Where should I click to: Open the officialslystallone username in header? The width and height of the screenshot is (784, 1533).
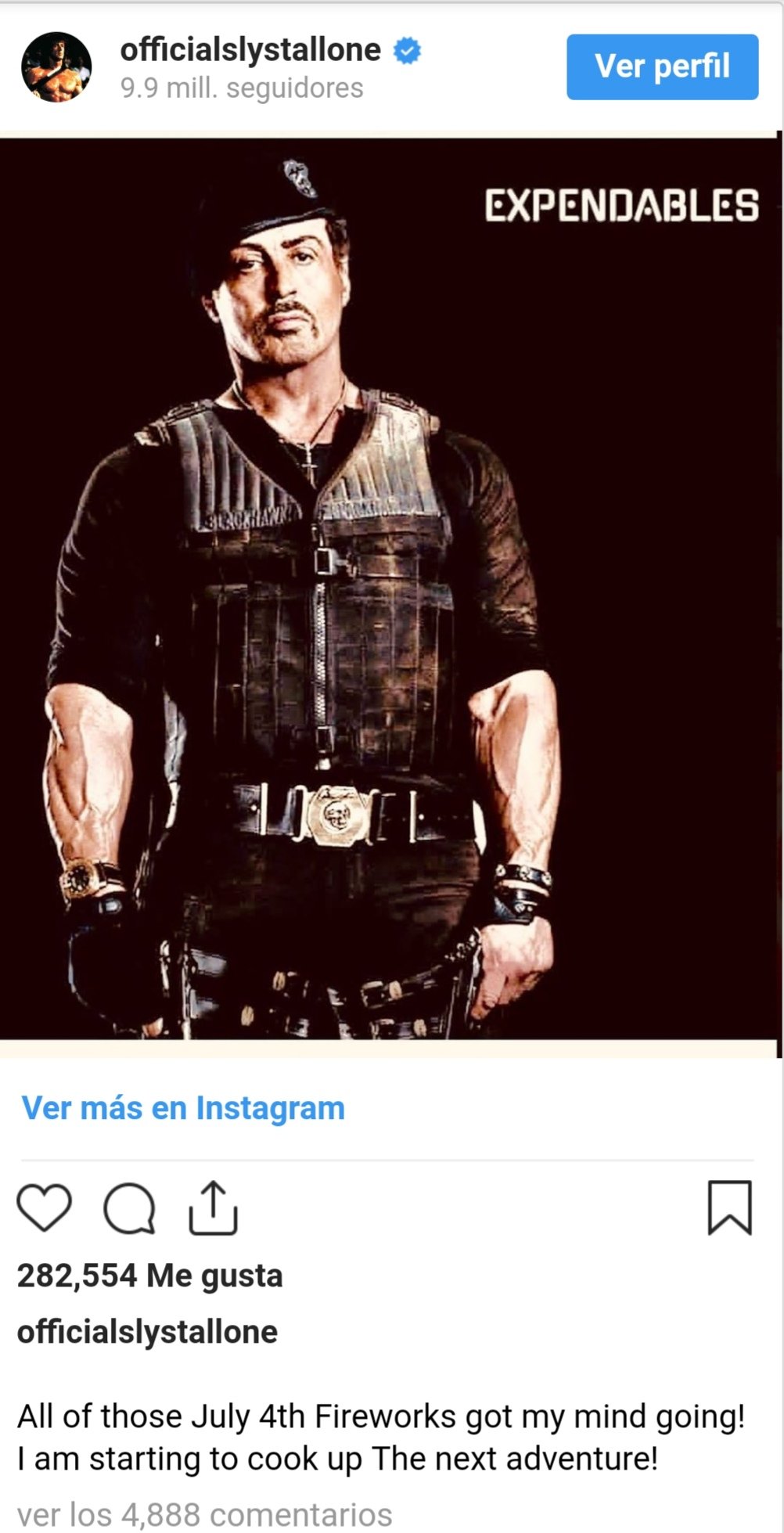[x=250, y=50]
